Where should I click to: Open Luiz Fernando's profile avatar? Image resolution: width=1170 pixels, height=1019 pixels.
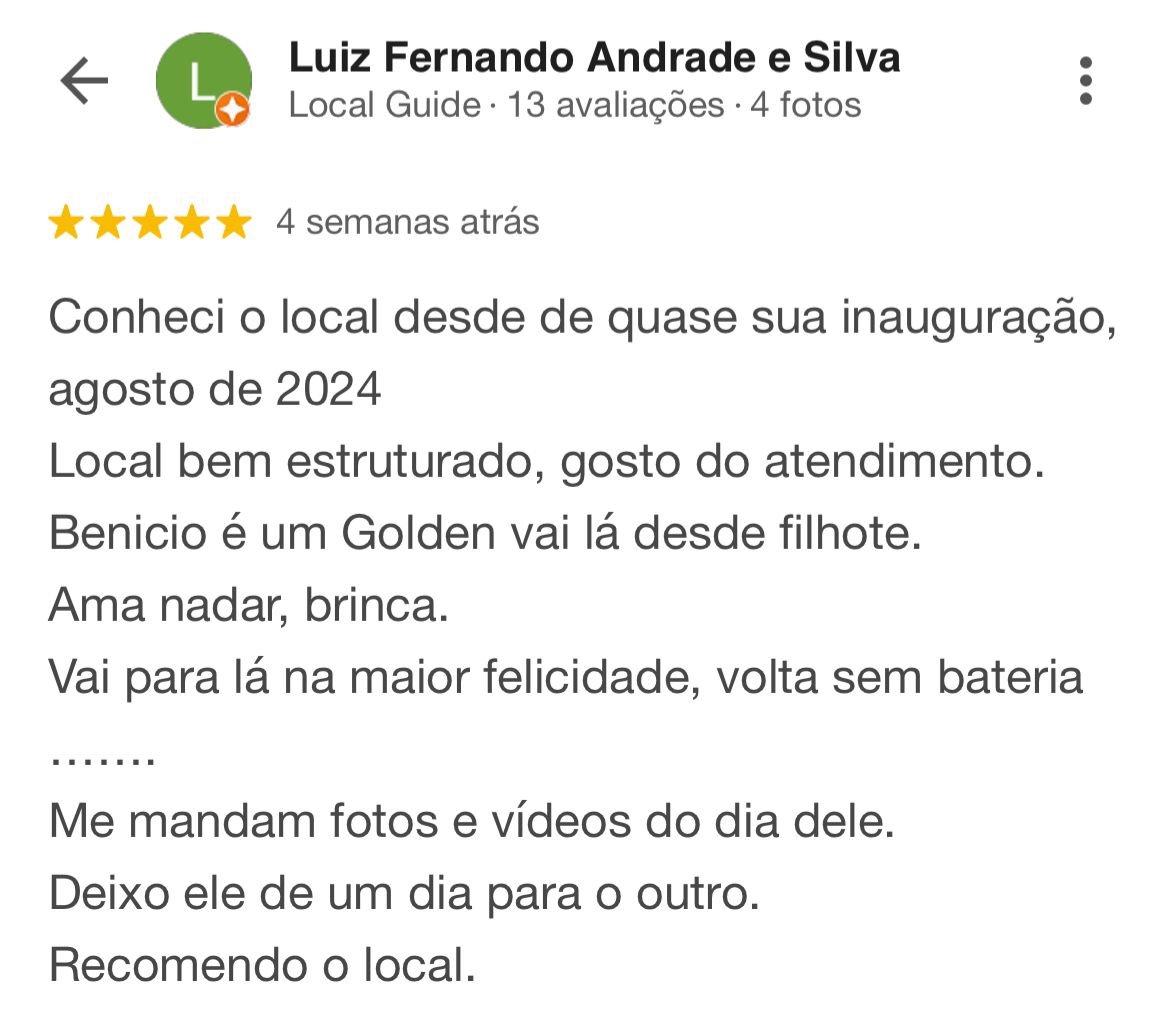[x=203, y=81]
